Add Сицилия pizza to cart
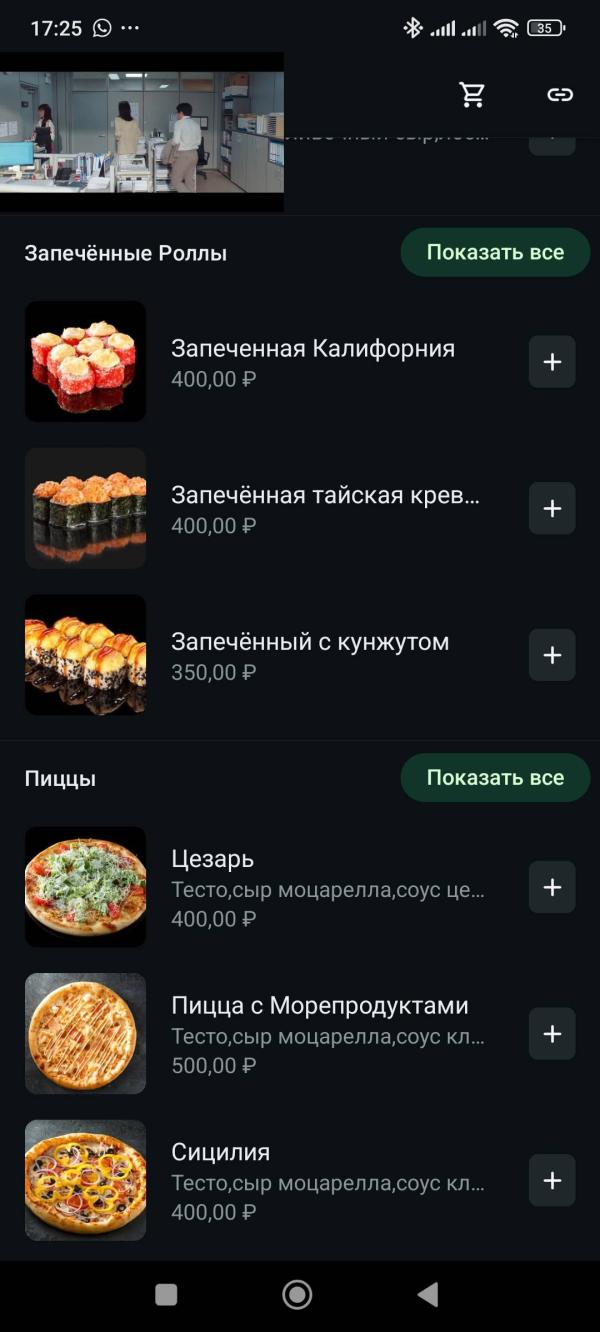Screen dimensions: 600x1332 (552, 1180)
